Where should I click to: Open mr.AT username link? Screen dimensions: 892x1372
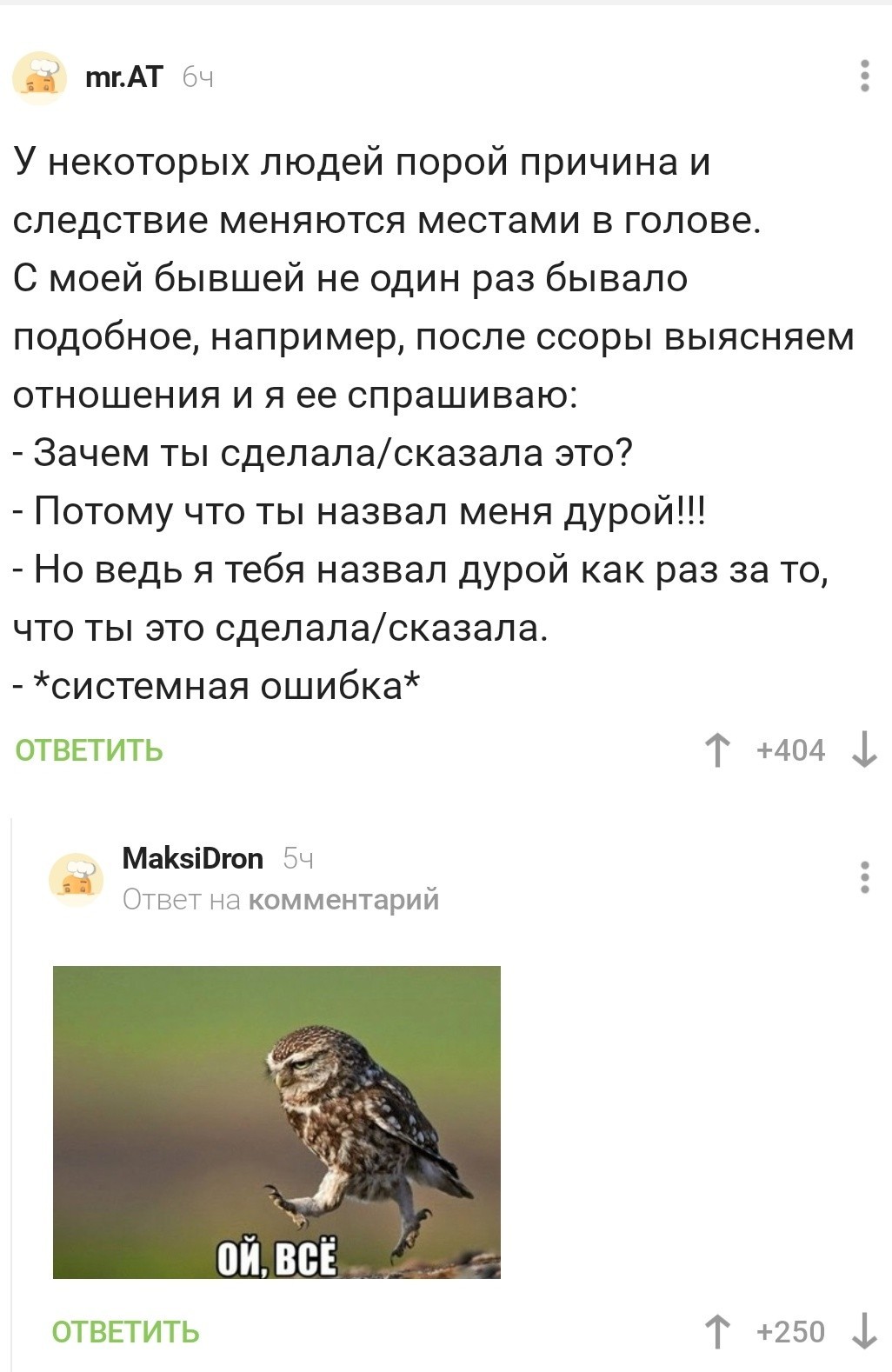click(x=123, y=77)
